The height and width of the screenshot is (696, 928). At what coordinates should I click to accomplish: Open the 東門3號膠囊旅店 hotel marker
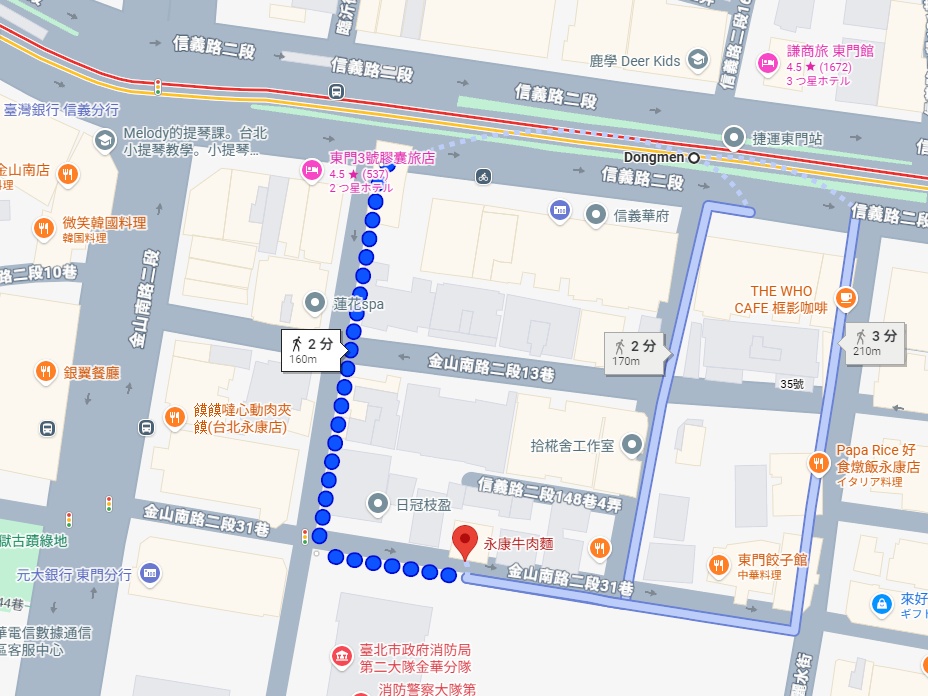click(x=311, y=170)
